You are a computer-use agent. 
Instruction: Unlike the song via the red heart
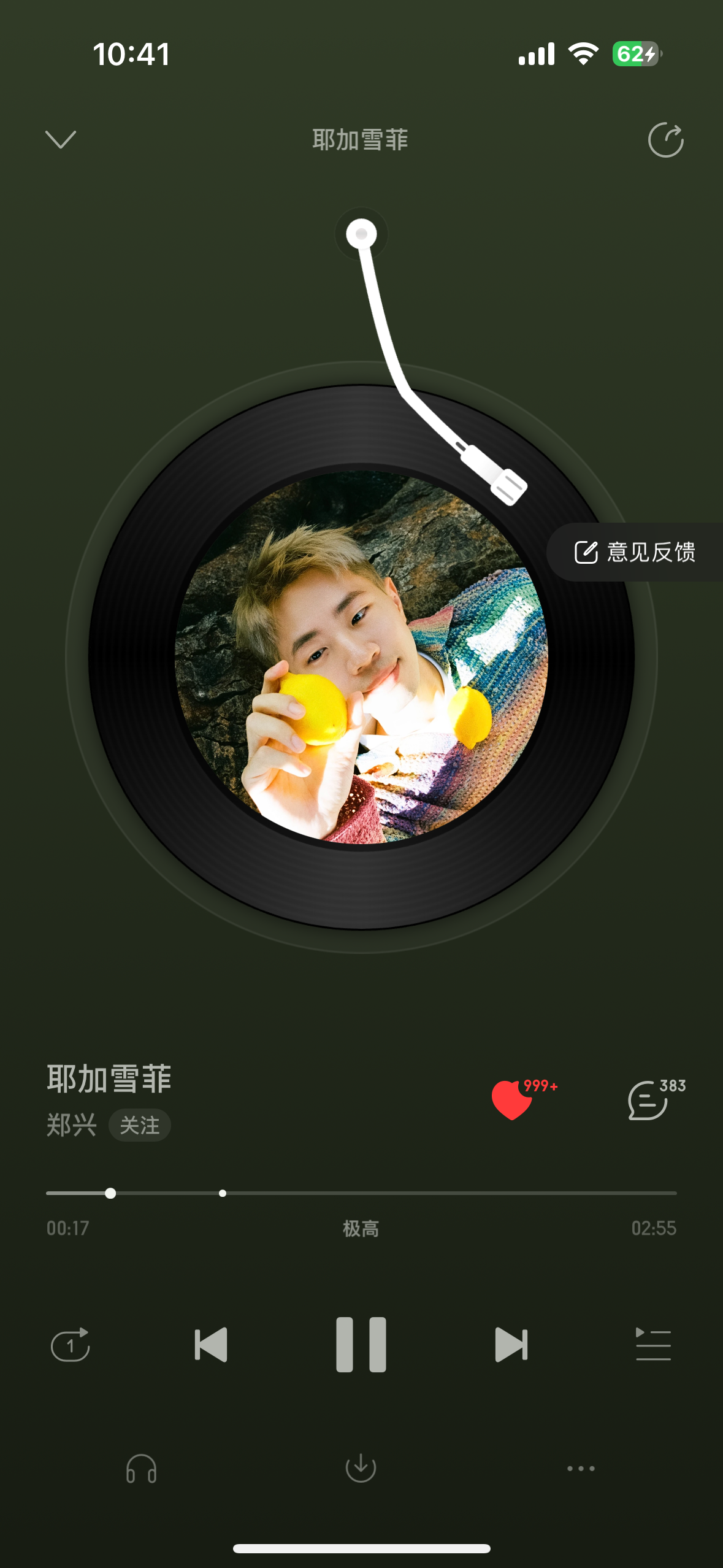click(512, 1100)
